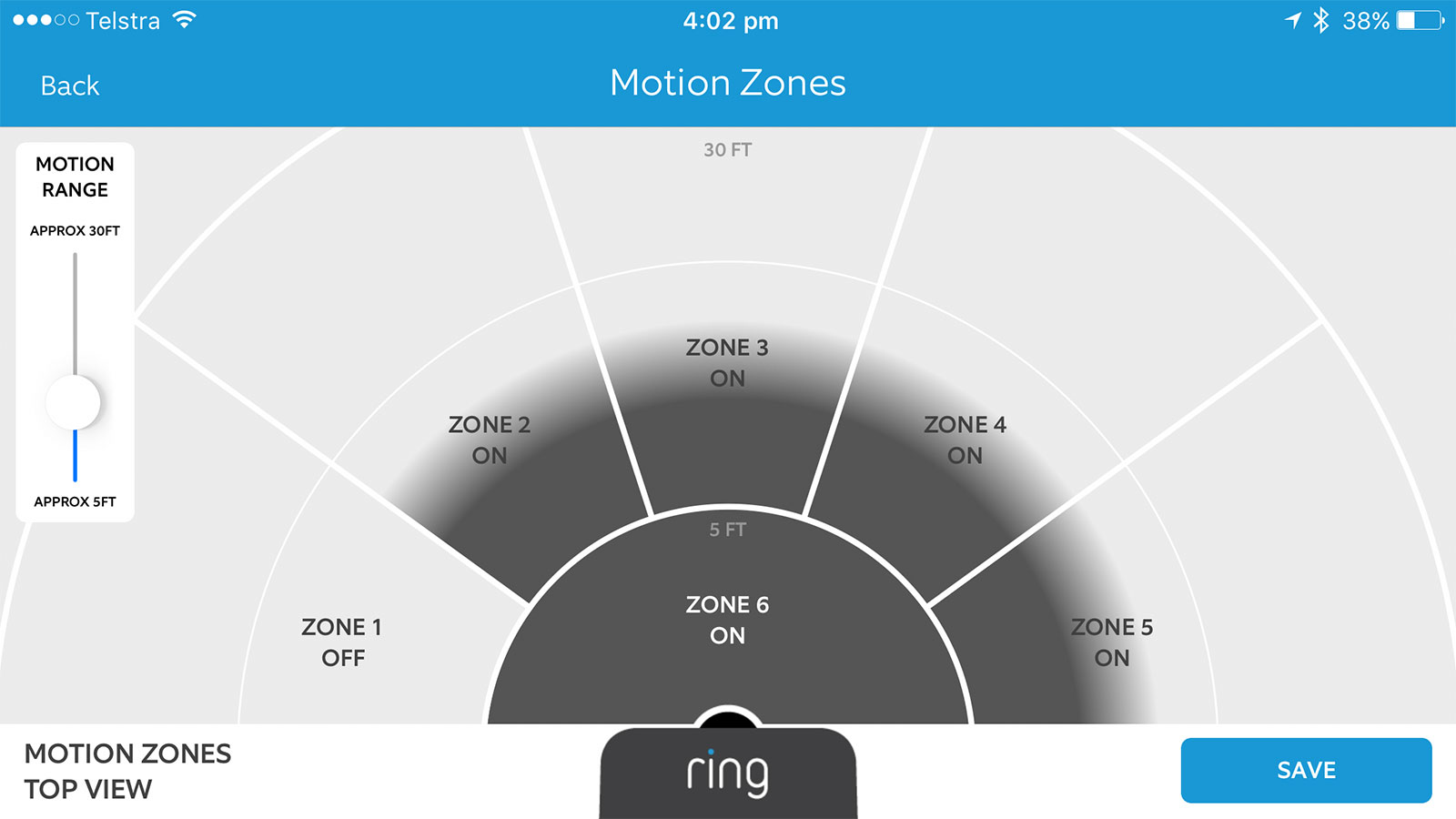Turn on Zone 1
1456x819 pixels.
[x=342, y=642]
